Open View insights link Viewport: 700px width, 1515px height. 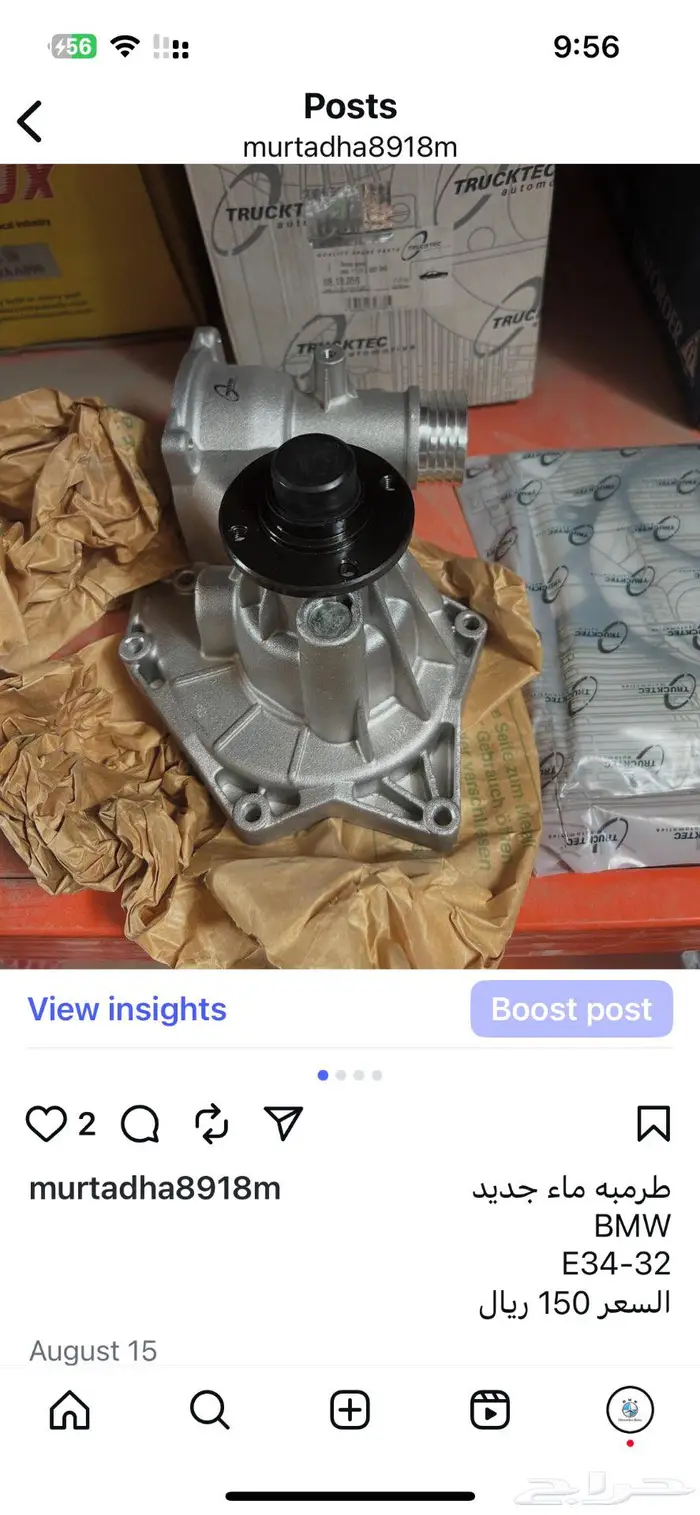click(127, 1009)
